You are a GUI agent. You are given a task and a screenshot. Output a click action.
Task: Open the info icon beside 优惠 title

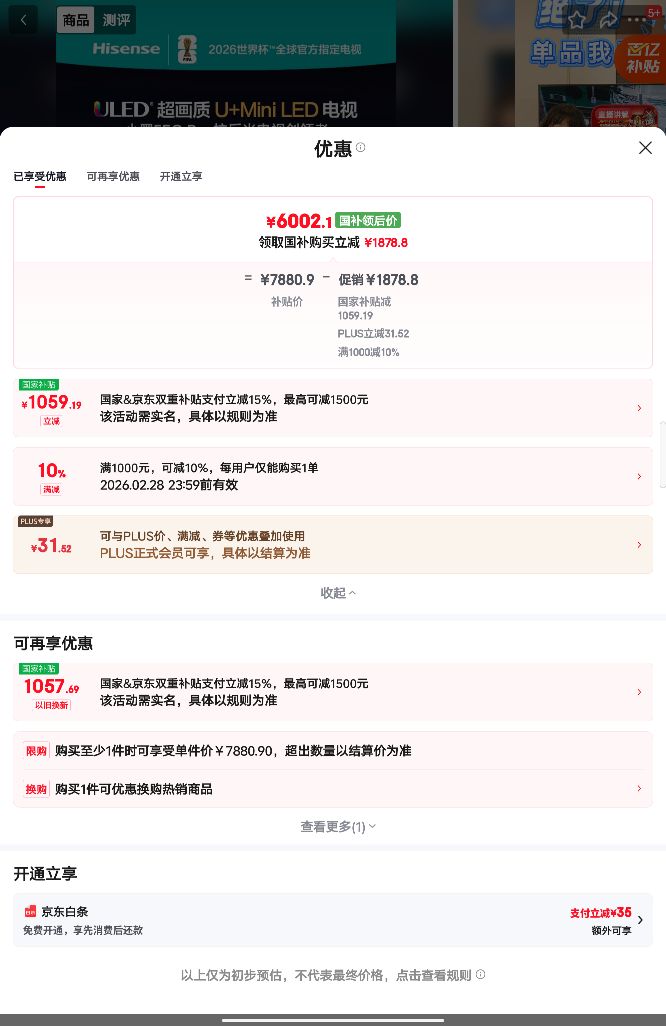pos(360,147)
